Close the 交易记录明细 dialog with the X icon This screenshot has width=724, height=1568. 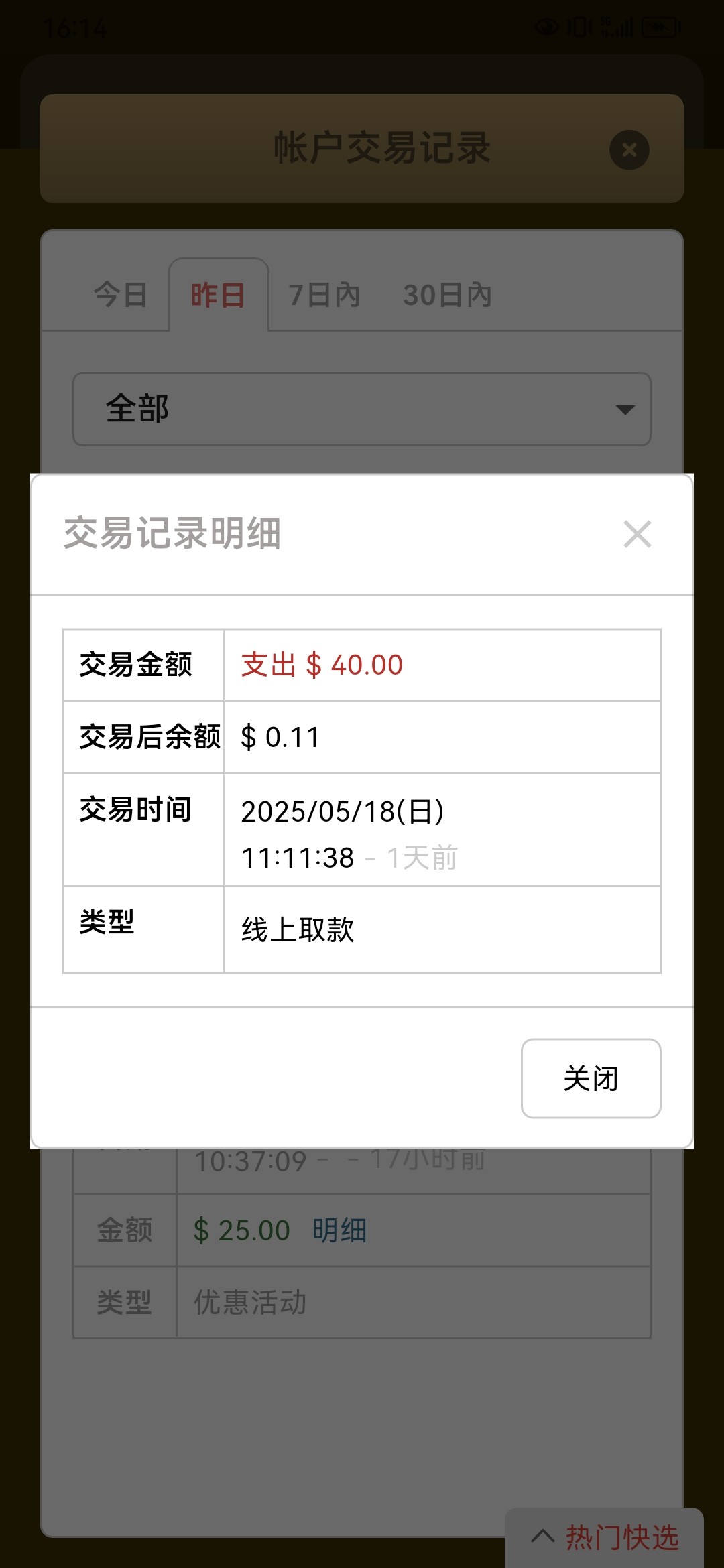pyautogui.click(x=637, y=534)
